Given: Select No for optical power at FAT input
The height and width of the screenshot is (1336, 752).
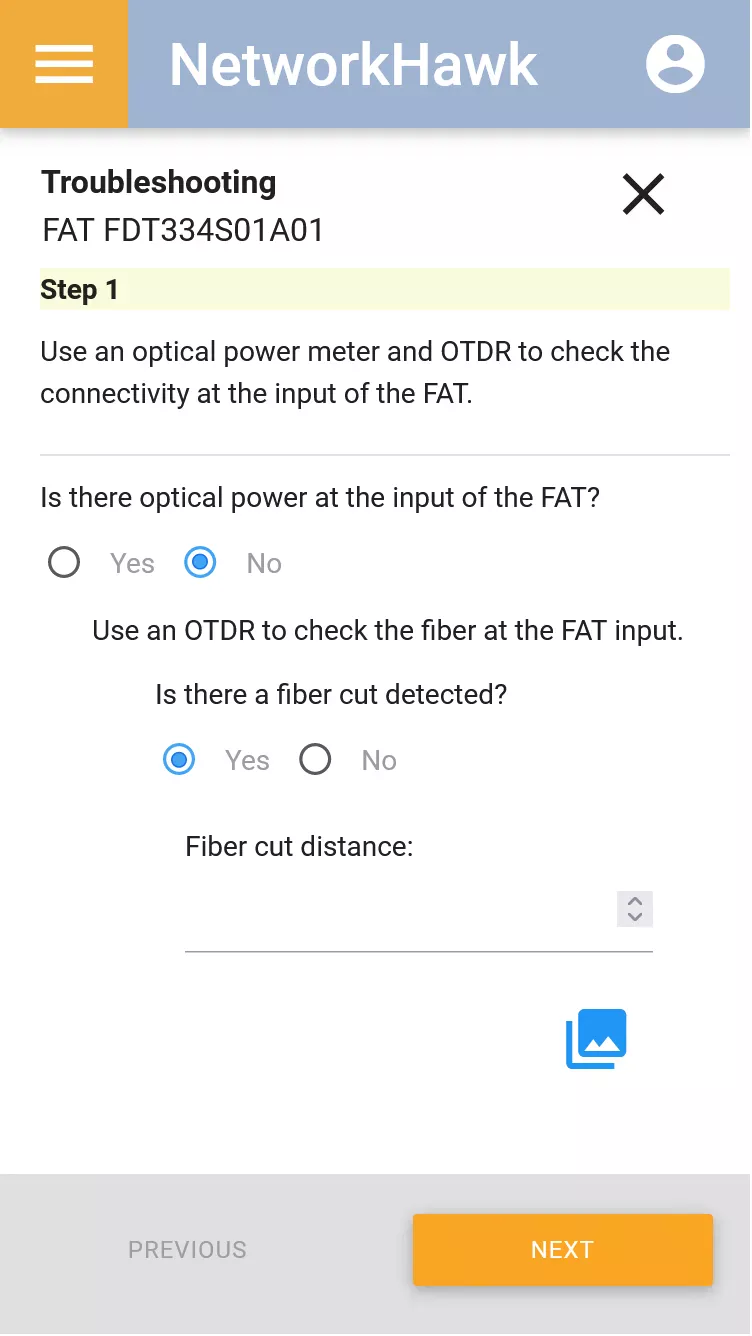Looking at the screenshot, I should pos(201,563).
